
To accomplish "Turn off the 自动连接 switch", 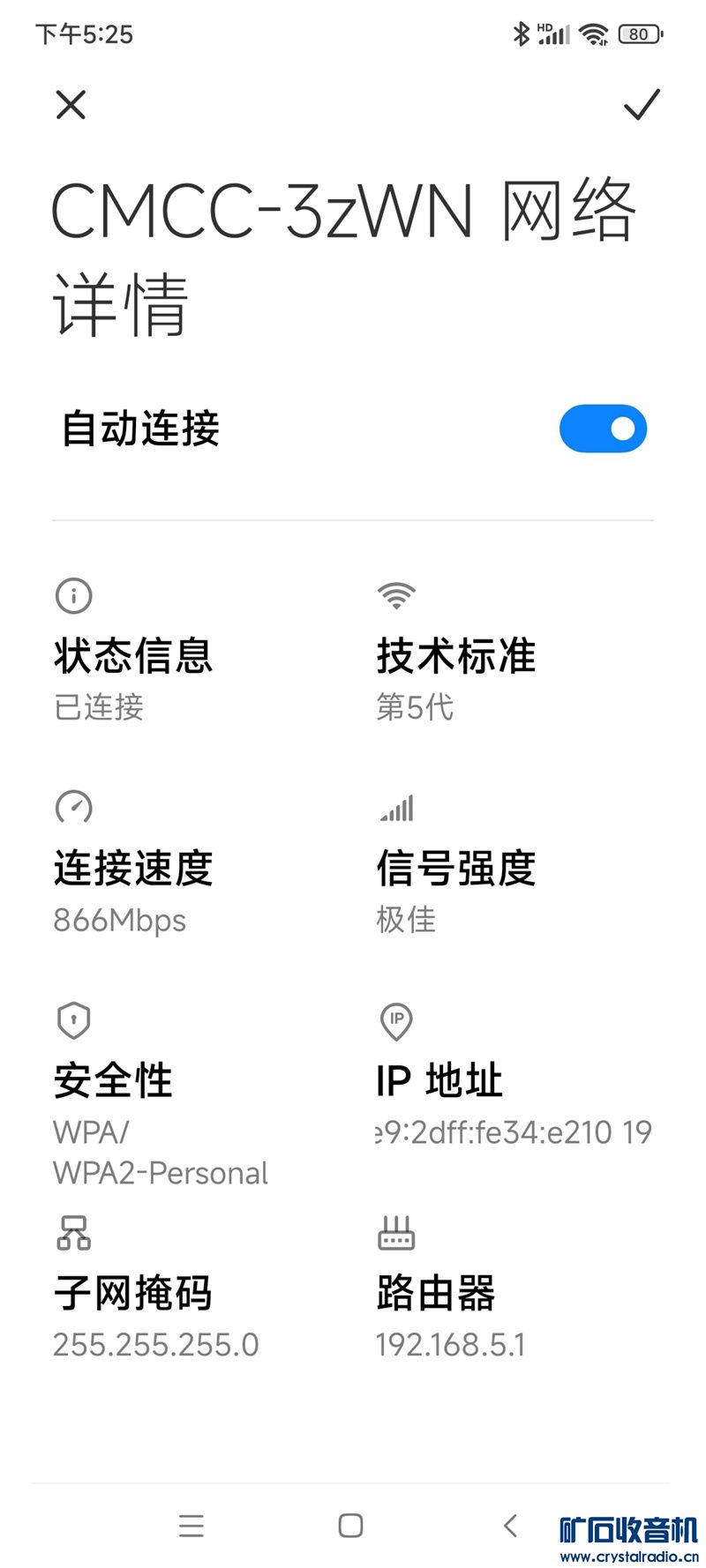I will pyautogui.click(x=603, y=429).
